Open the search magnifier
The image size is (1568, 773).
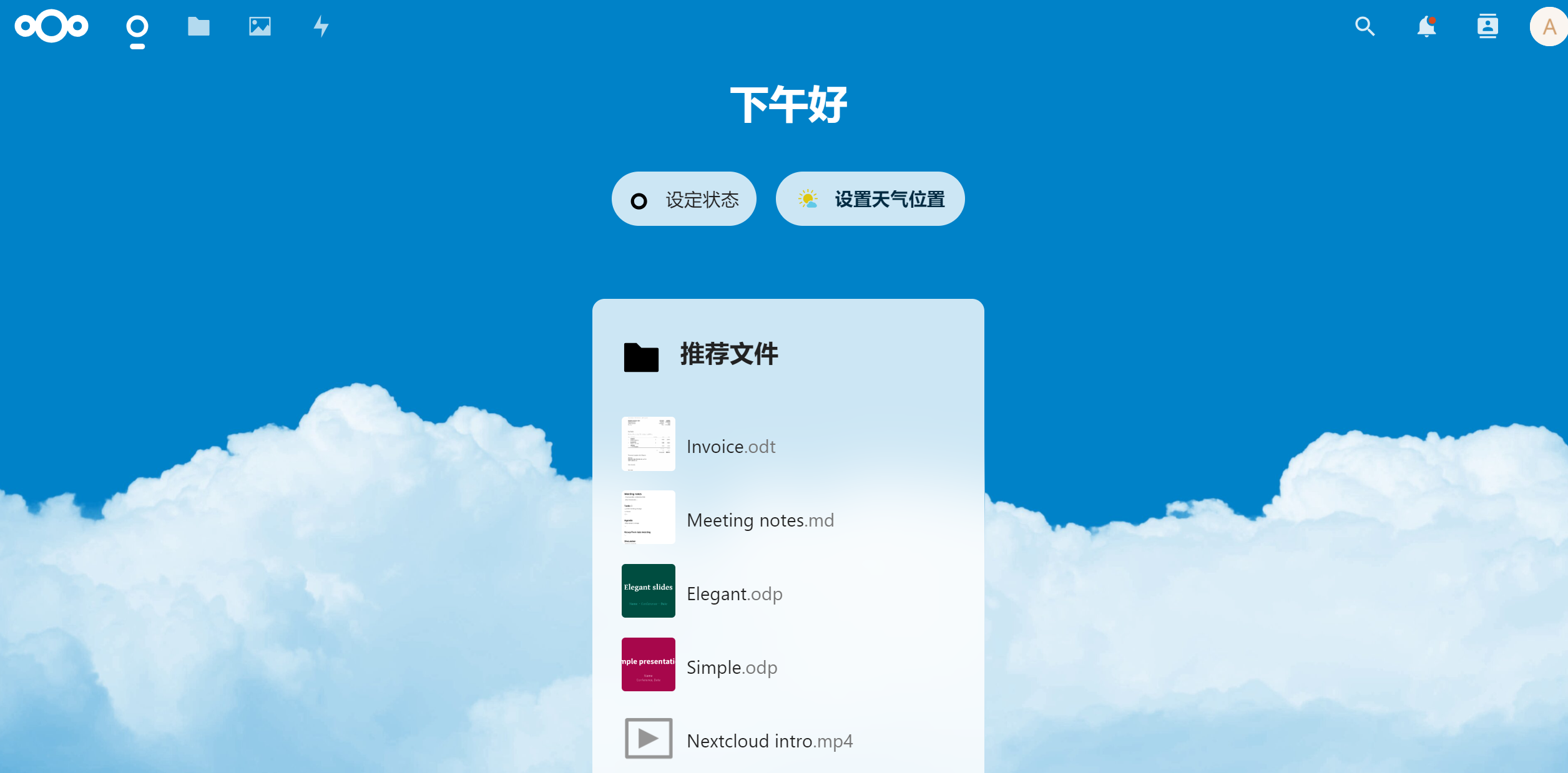tap(1365, 26)
